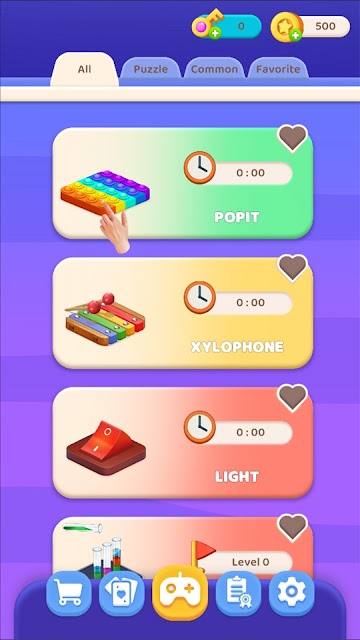Open settings gear in bottom bar
Screen dimensions: 360x640
(291, 593)
